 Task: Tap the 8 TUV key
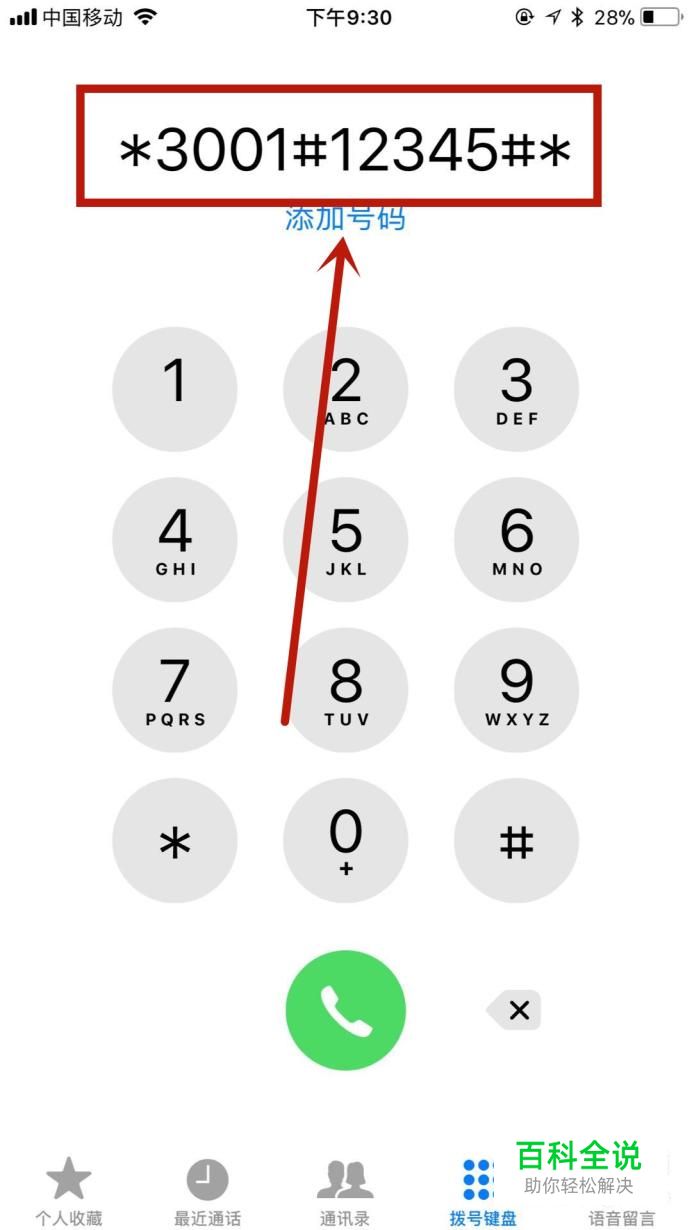coord(346,691)
